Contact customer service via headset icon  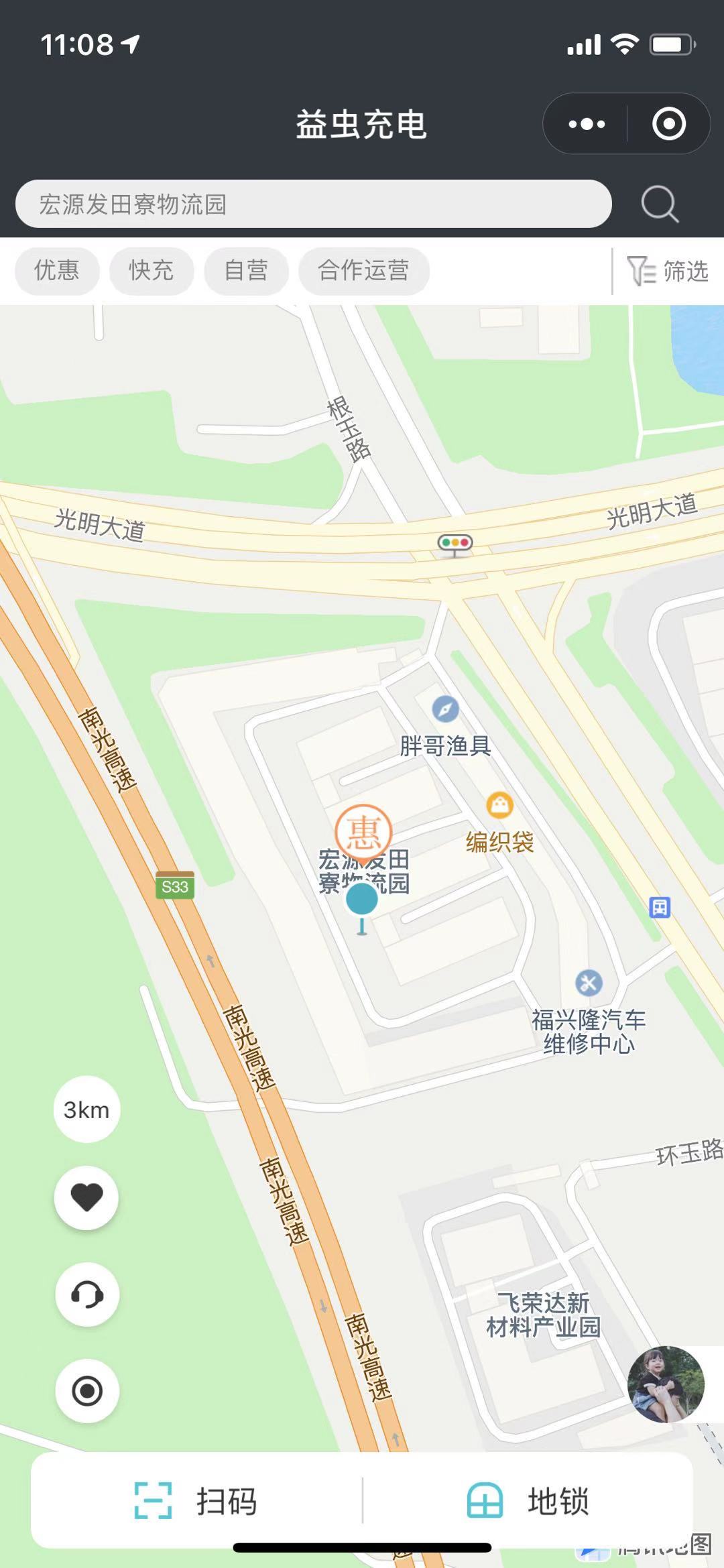[x=86, y=1294]
